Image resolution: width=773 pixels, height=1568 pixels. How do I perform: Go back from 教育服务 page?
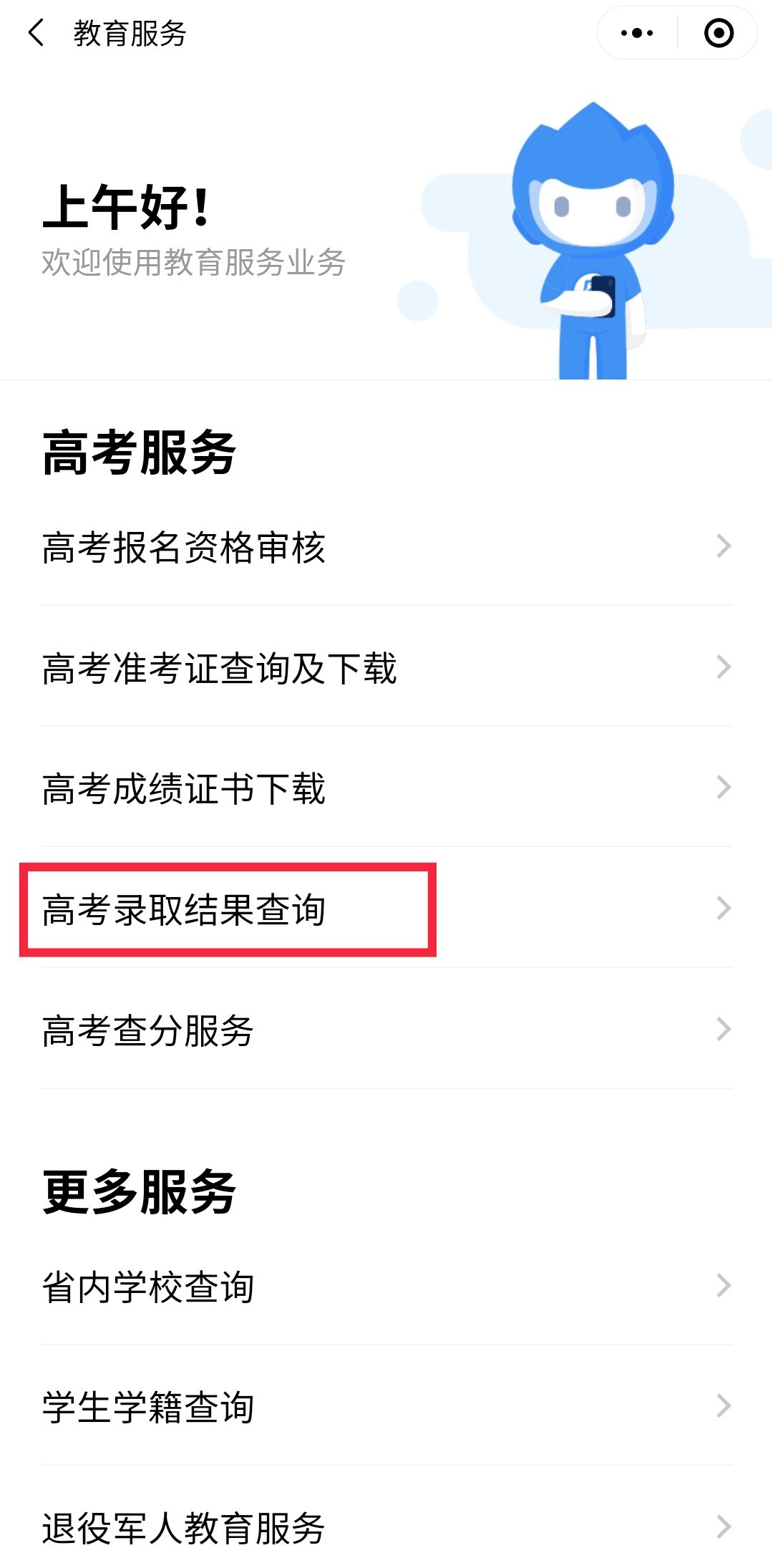36,33
